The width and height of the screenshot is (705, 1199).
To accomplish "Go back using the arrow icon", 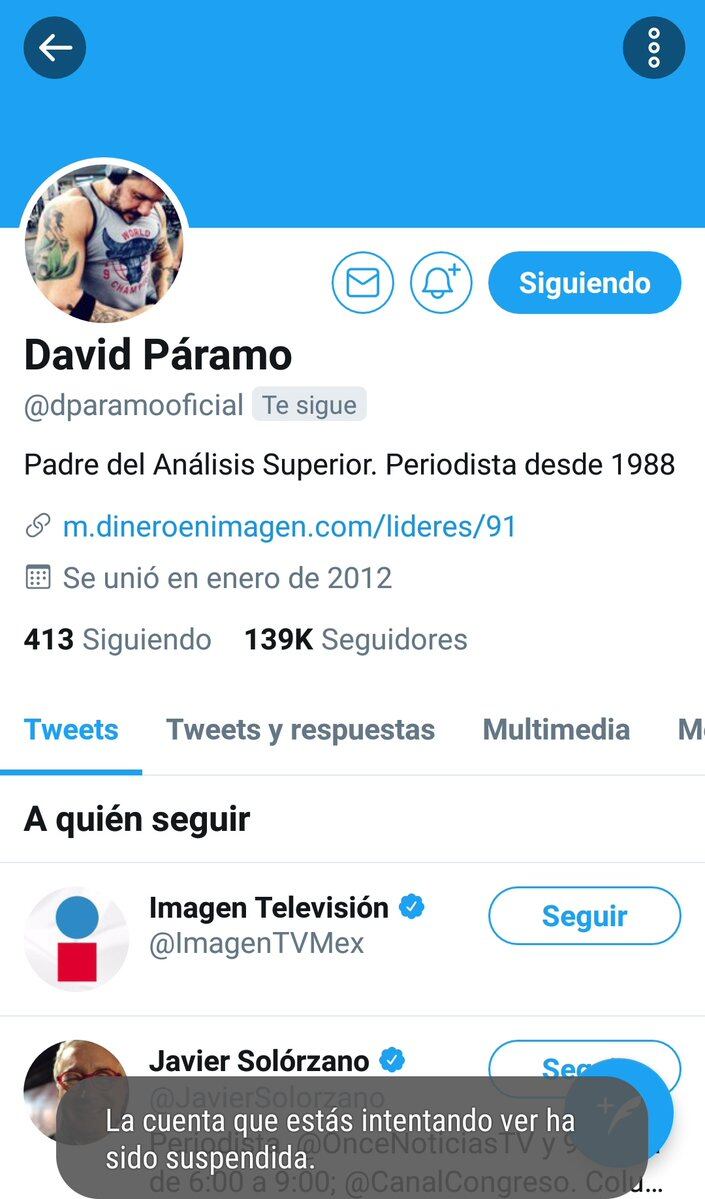I will coord(55,47).
